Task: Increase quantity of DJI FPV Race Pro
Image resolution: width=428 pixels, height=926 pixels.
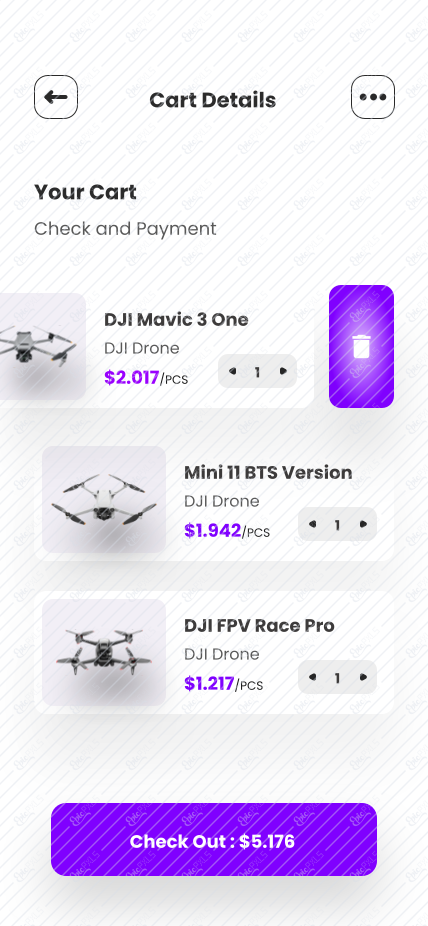Action: [x=363, y=677]
